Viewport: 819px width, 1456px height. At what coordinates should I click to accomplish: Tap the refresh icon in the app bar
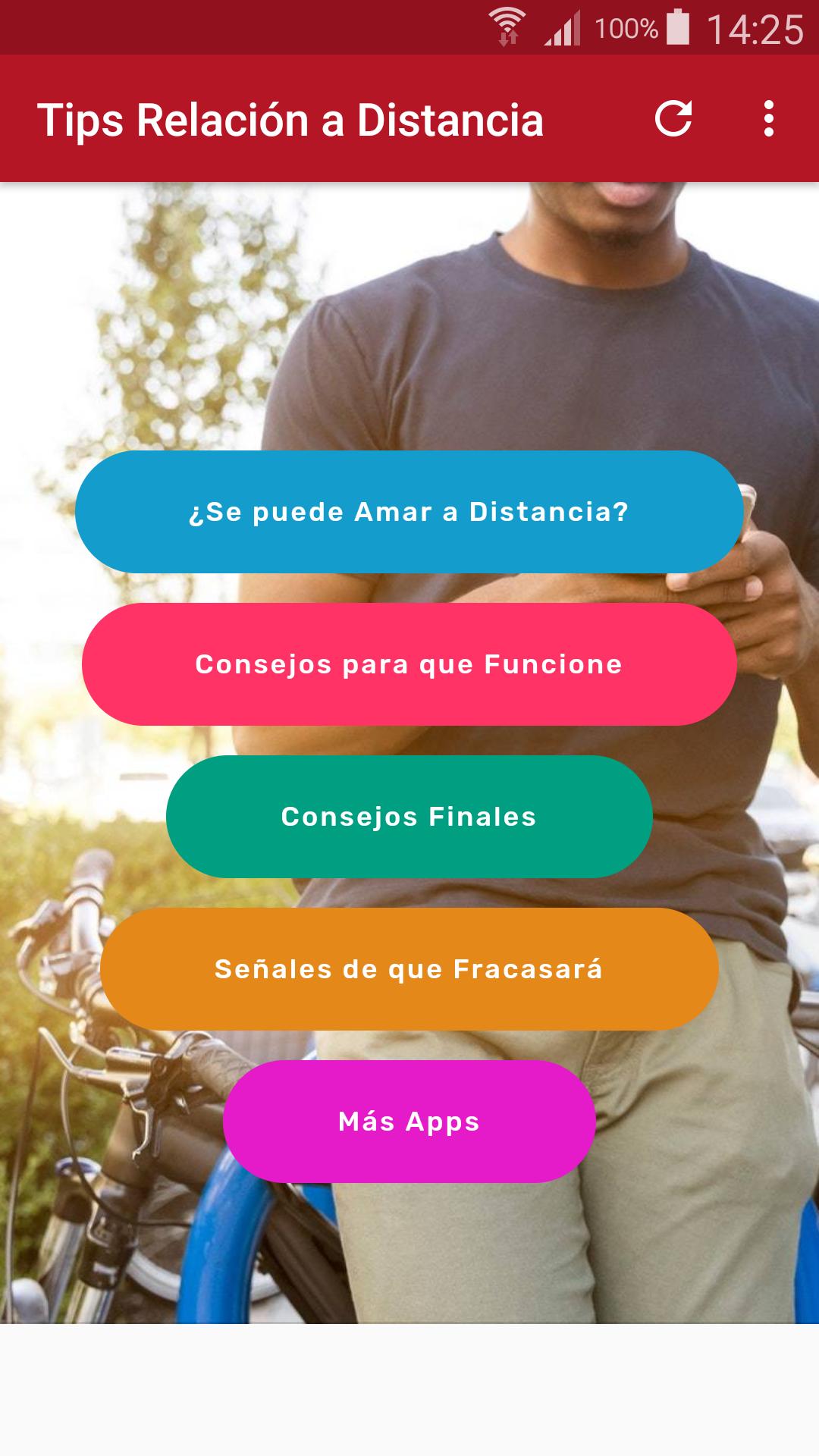tap(673, 119)
